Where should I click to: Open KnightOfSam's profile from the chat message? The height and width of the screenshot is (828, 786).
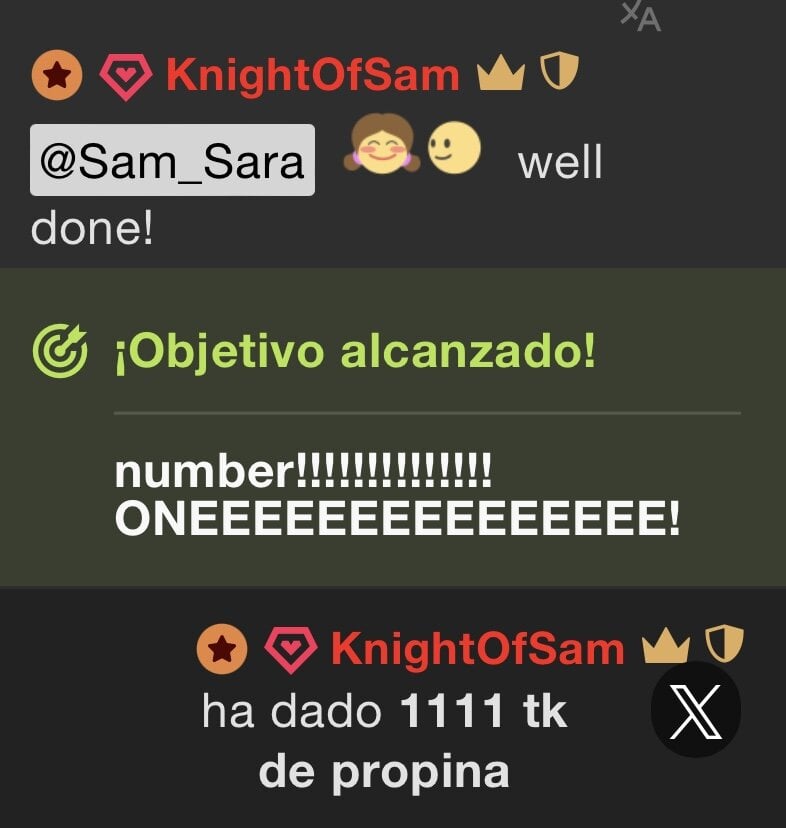click(312, 75)
